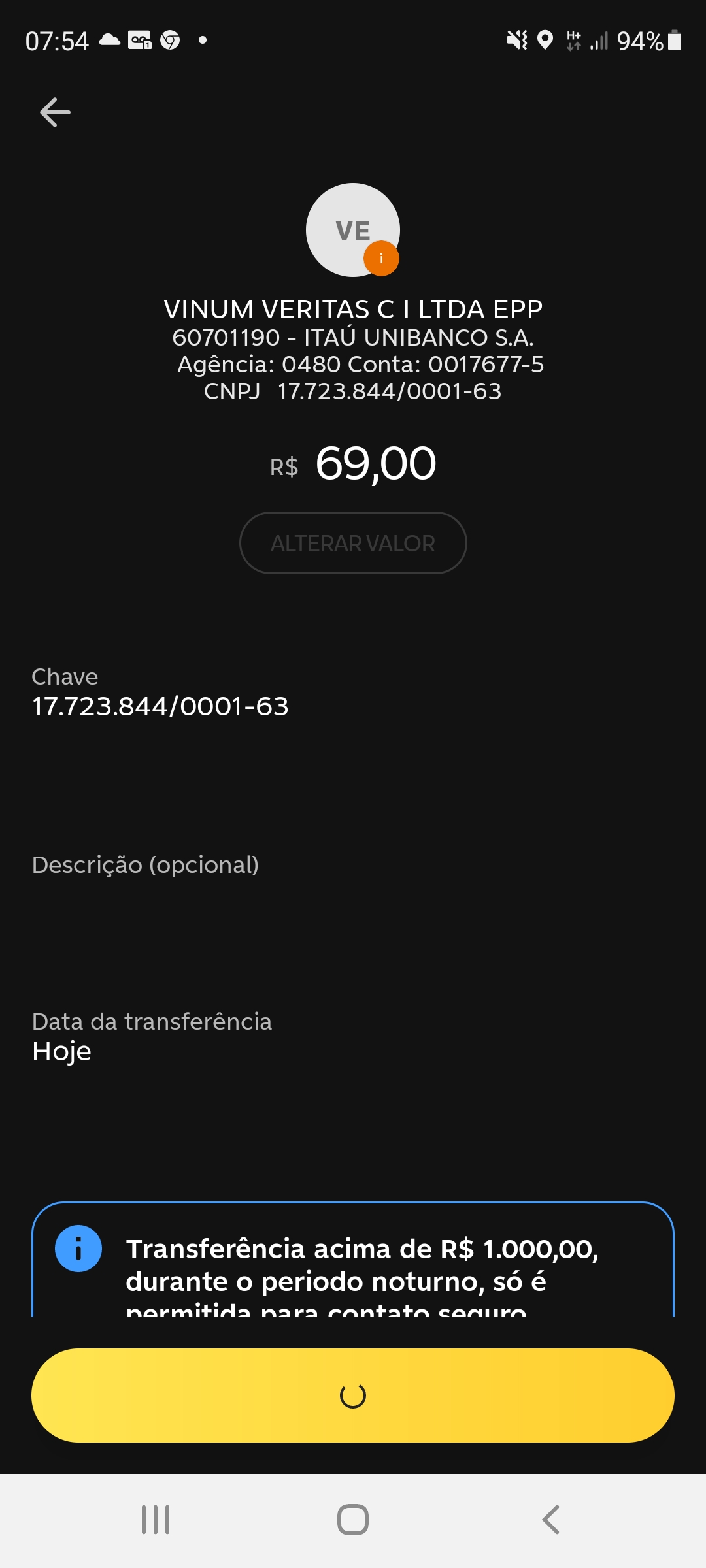Tap the ALTERAR VALOR button
706x1568 pixels.
[353, 543]
